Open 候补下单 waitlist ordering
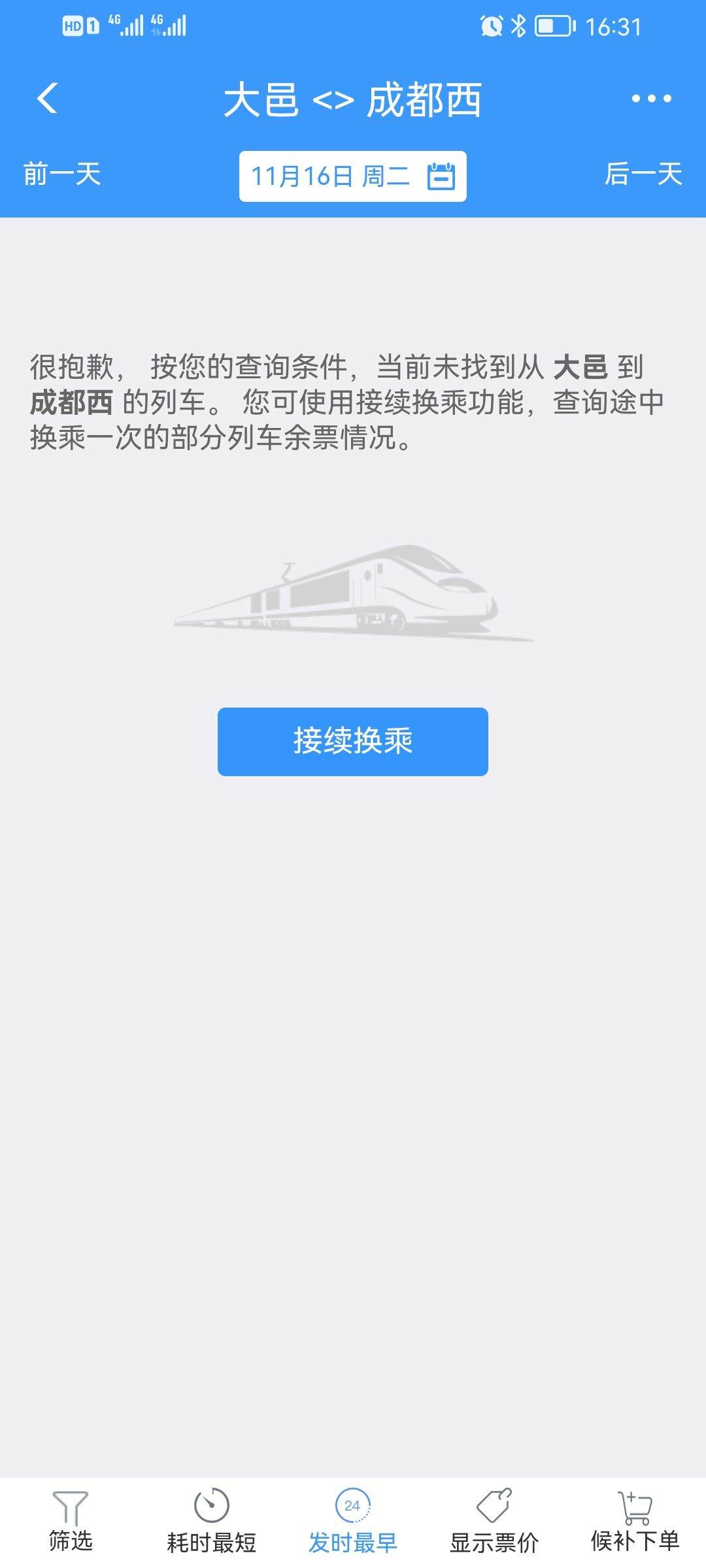The image size is (706, 1568). (x=635, y=1522)
